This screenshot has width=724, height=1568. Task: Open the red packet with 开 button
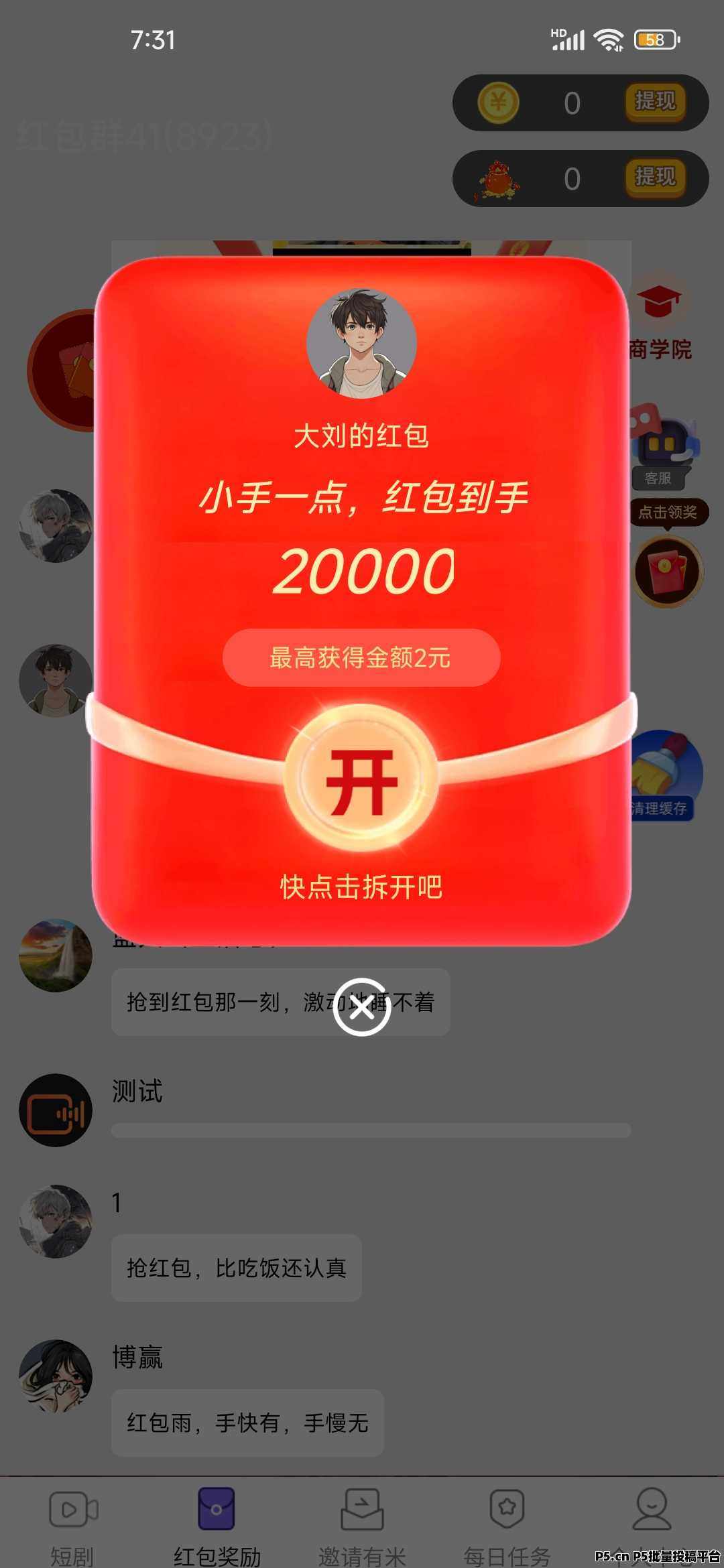pos(361,779)
